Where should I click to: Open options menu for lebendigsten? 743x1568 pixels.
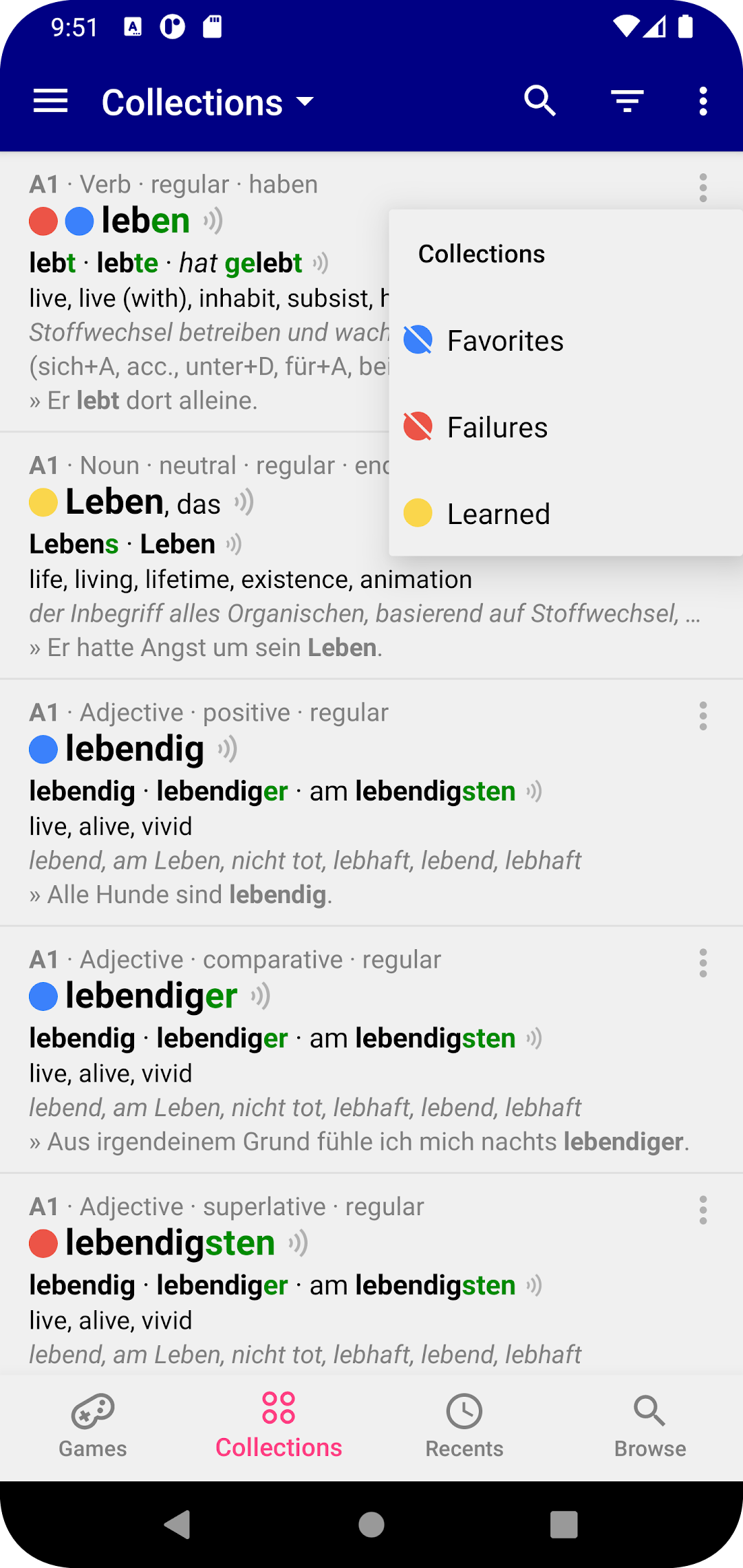click(x=702, y=1210)
